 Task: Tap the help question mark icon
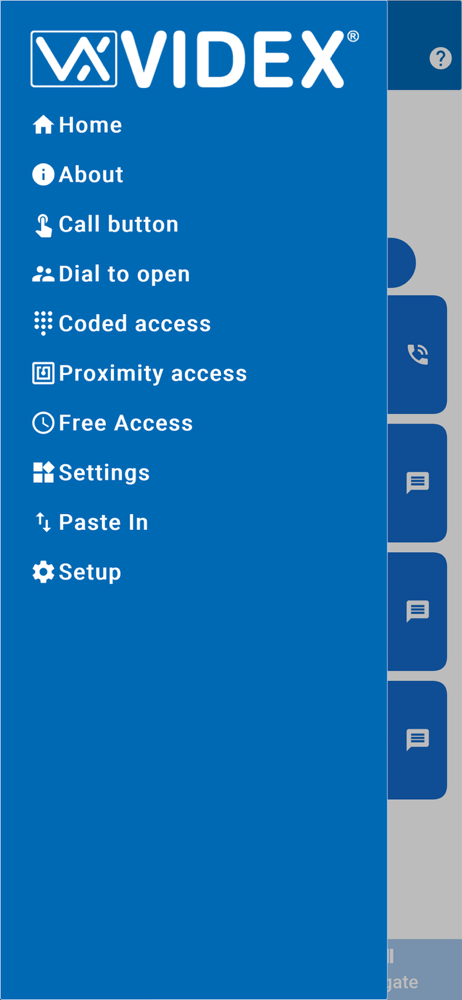(x=440, y=59)
